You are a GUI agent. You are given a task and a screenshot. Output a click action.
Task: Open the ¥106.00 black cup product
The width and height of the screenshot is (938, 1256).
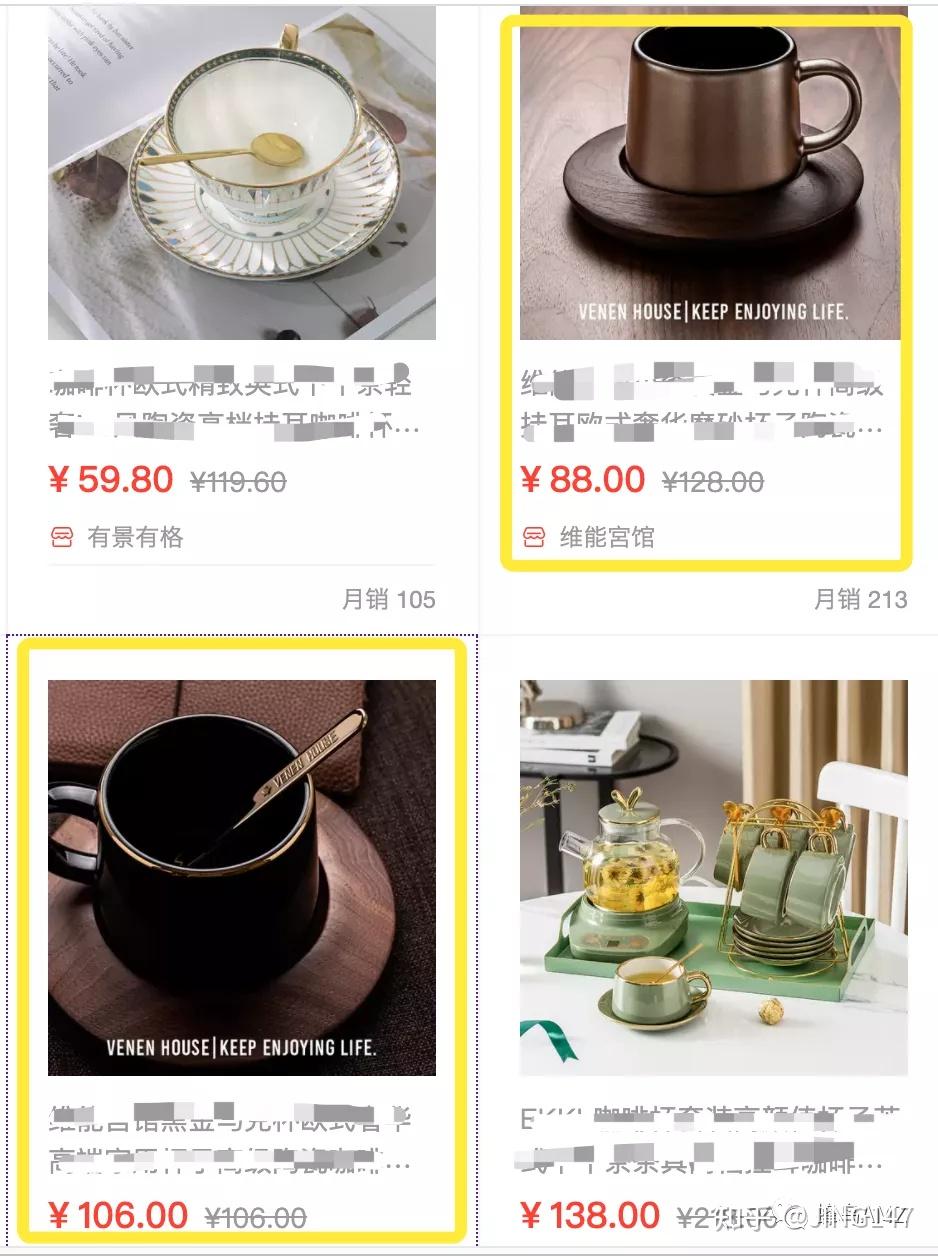(x=241, y=877)
